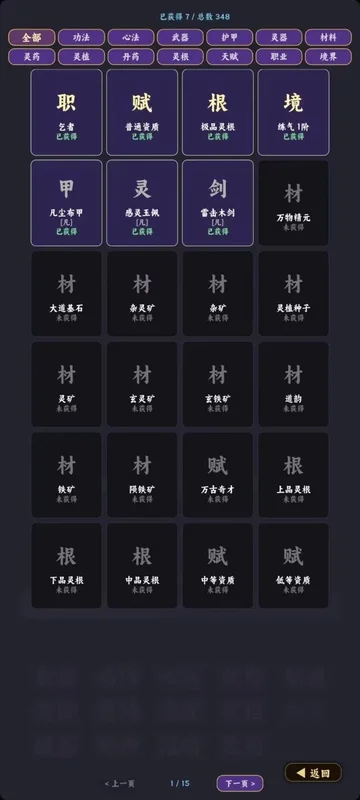
Task: Return with the 返回 button
Action: [313, 772]
